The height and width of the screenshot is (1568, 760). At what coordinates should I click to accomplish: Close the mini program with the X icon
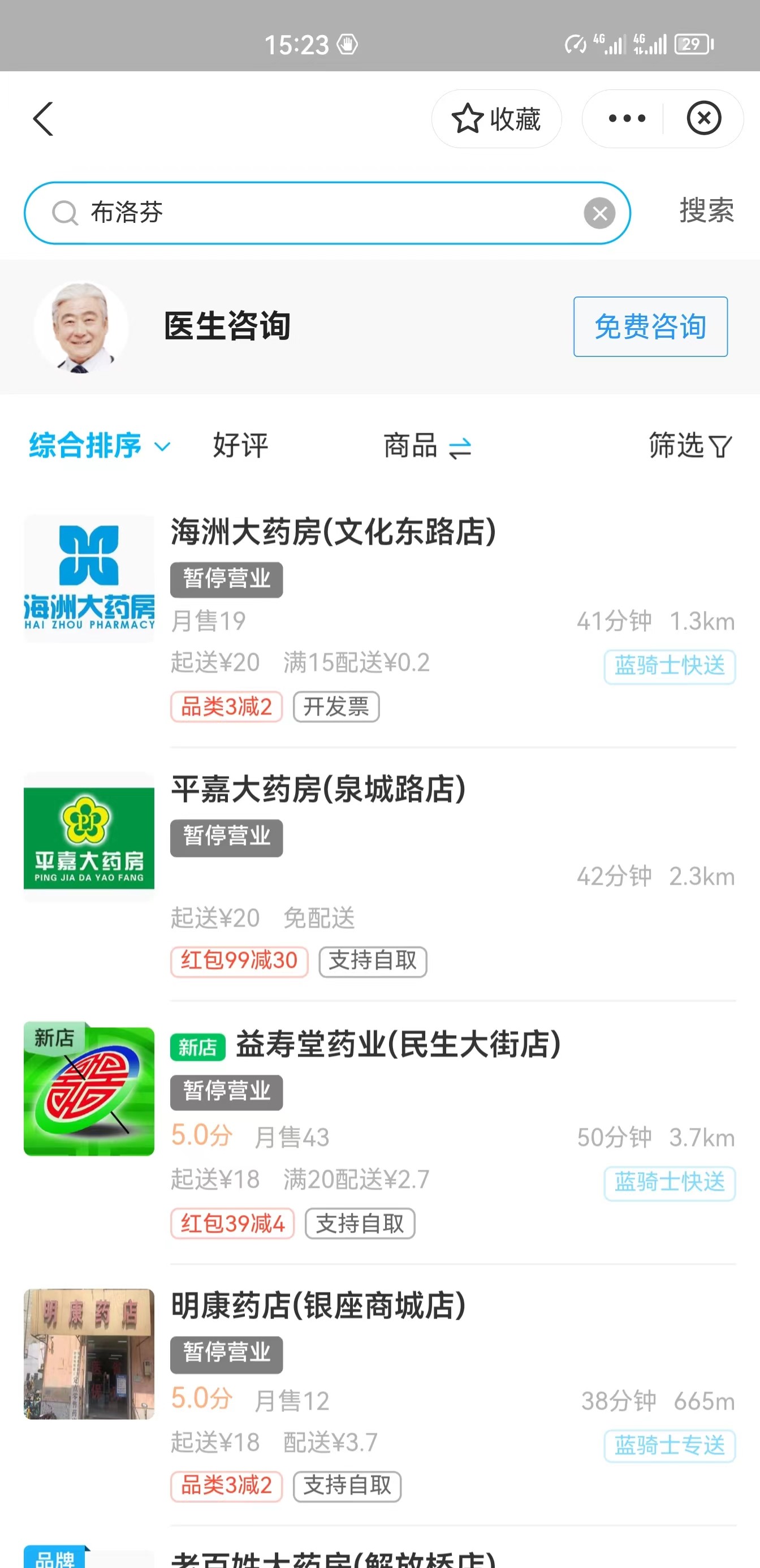(703, 119)
